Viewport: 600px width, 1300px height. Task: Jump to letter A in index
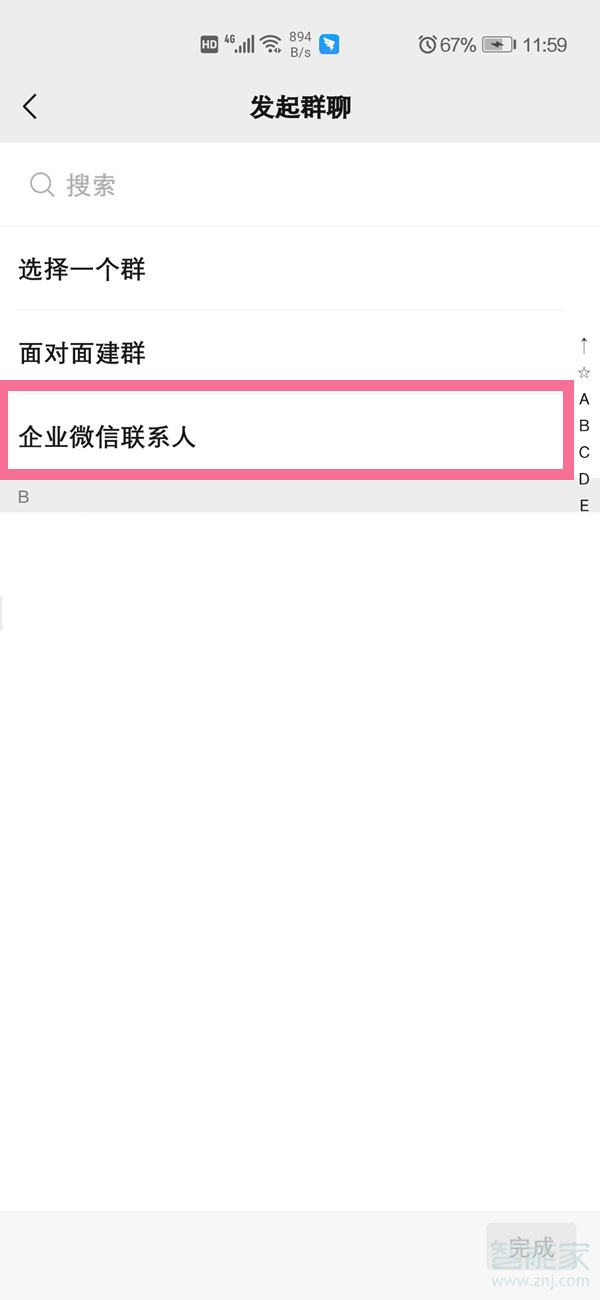click(584, 399)
